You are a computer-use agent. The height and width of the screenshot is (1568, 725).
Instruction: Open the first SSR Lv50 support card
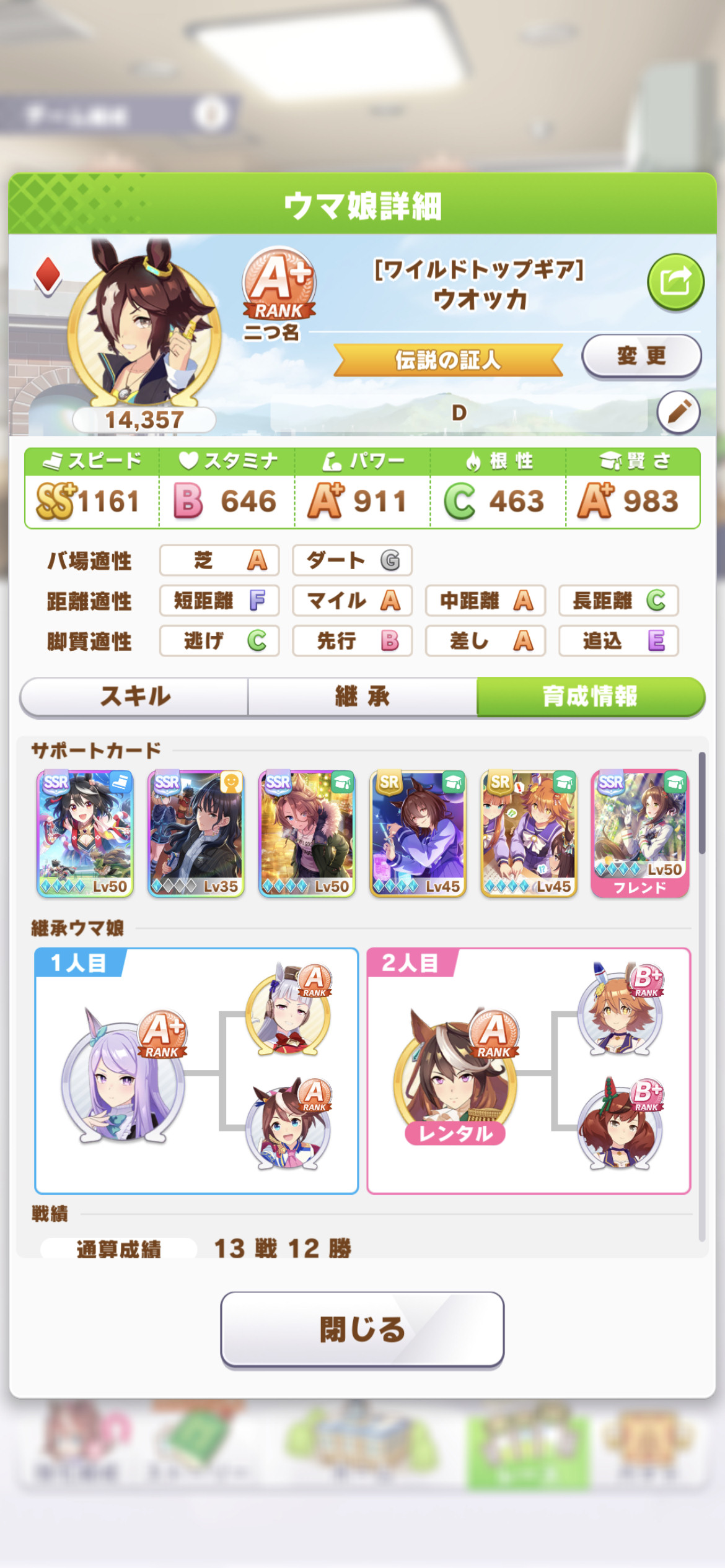tap(85, 834)
